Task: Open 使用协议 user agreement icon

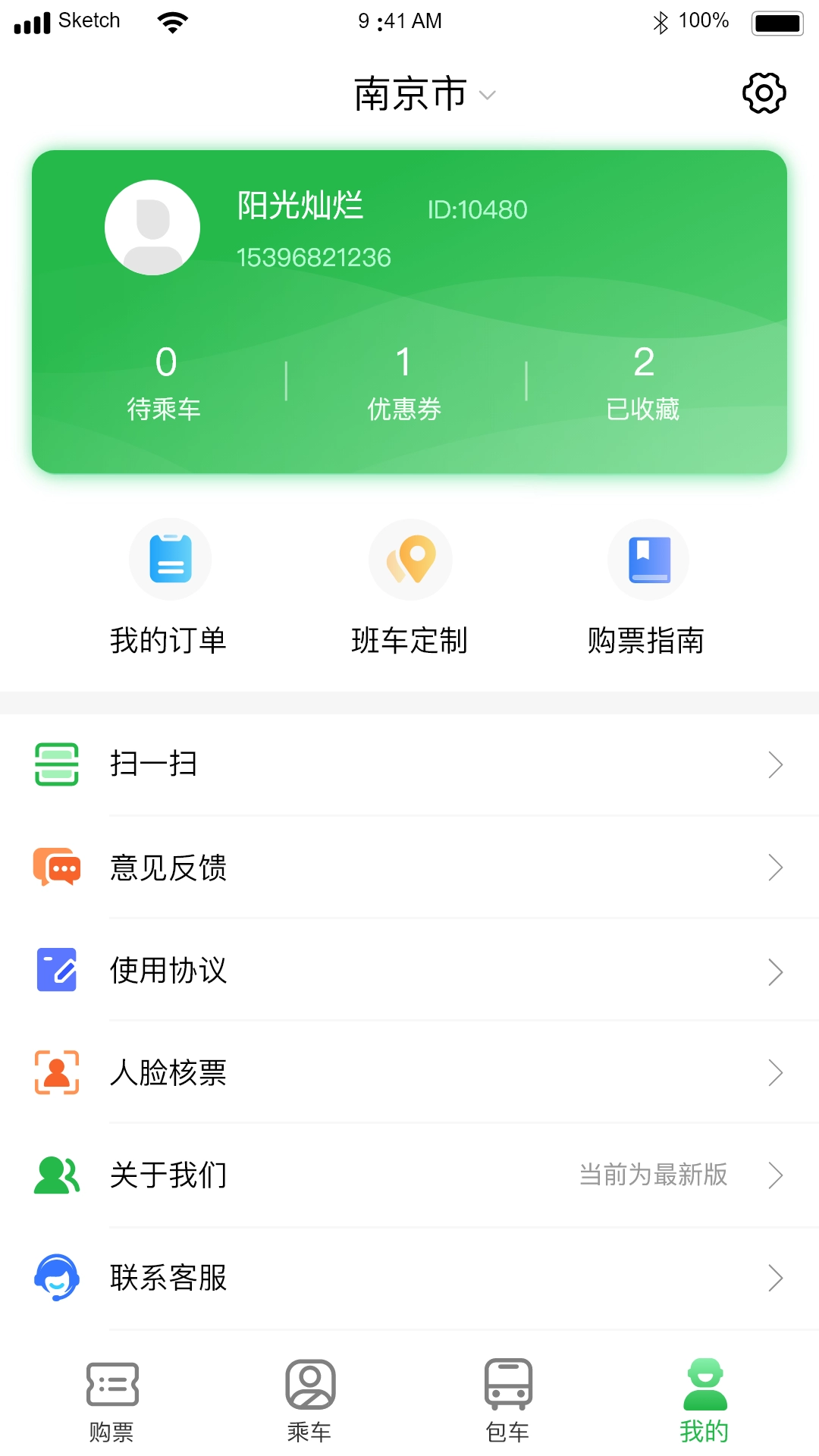Action: (56, 970)
